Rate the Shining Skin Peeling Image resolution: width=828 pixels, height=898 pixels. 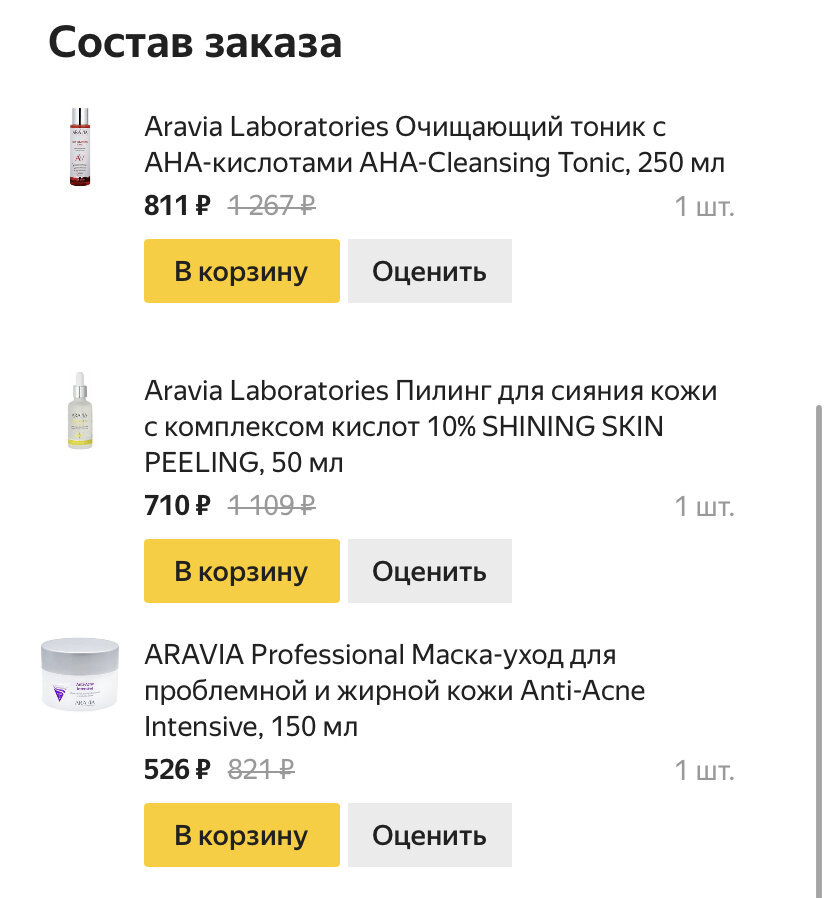429,571
